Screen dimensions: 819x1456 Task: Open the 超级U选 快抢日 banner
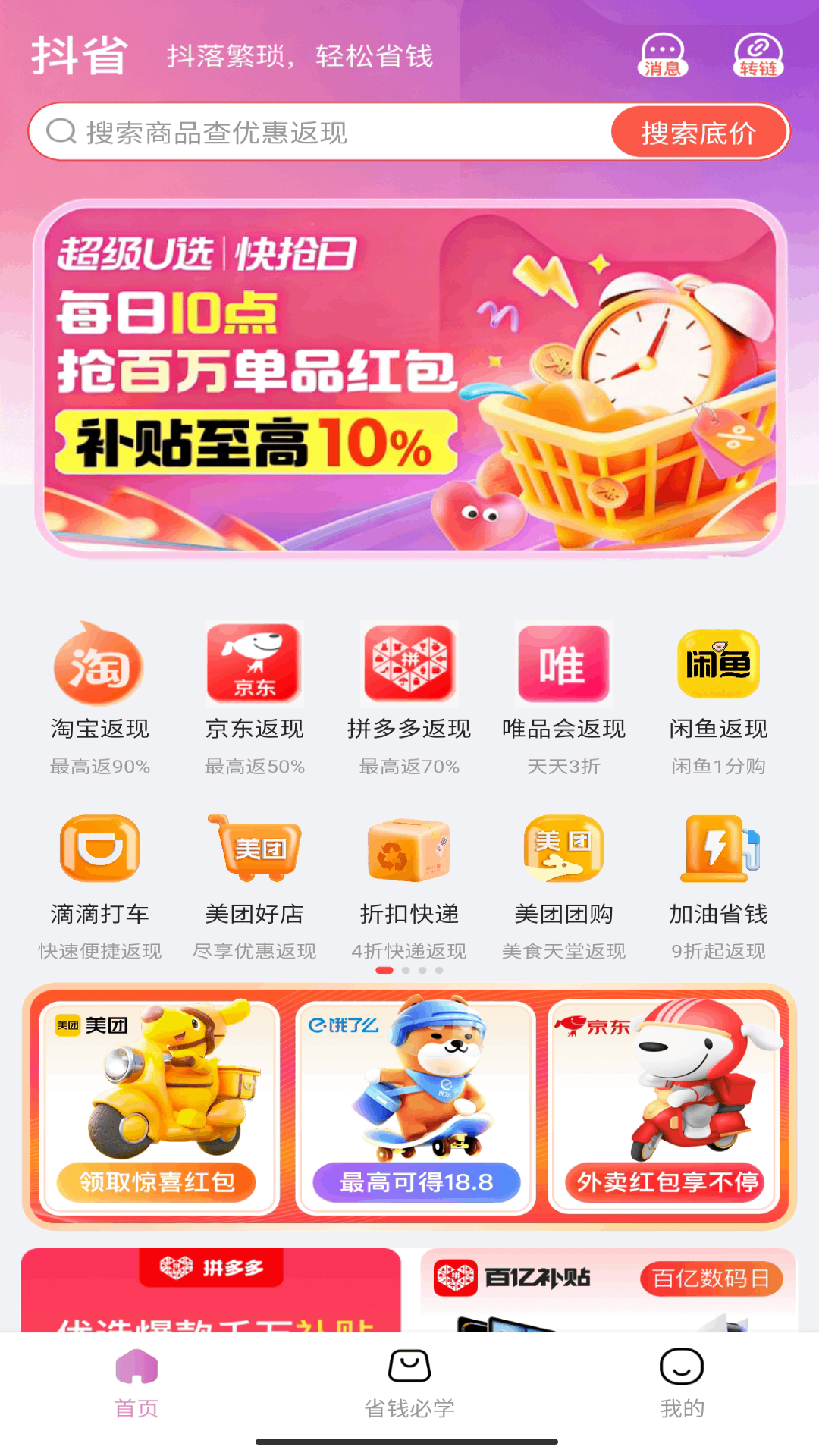click(x=409, y=375)
